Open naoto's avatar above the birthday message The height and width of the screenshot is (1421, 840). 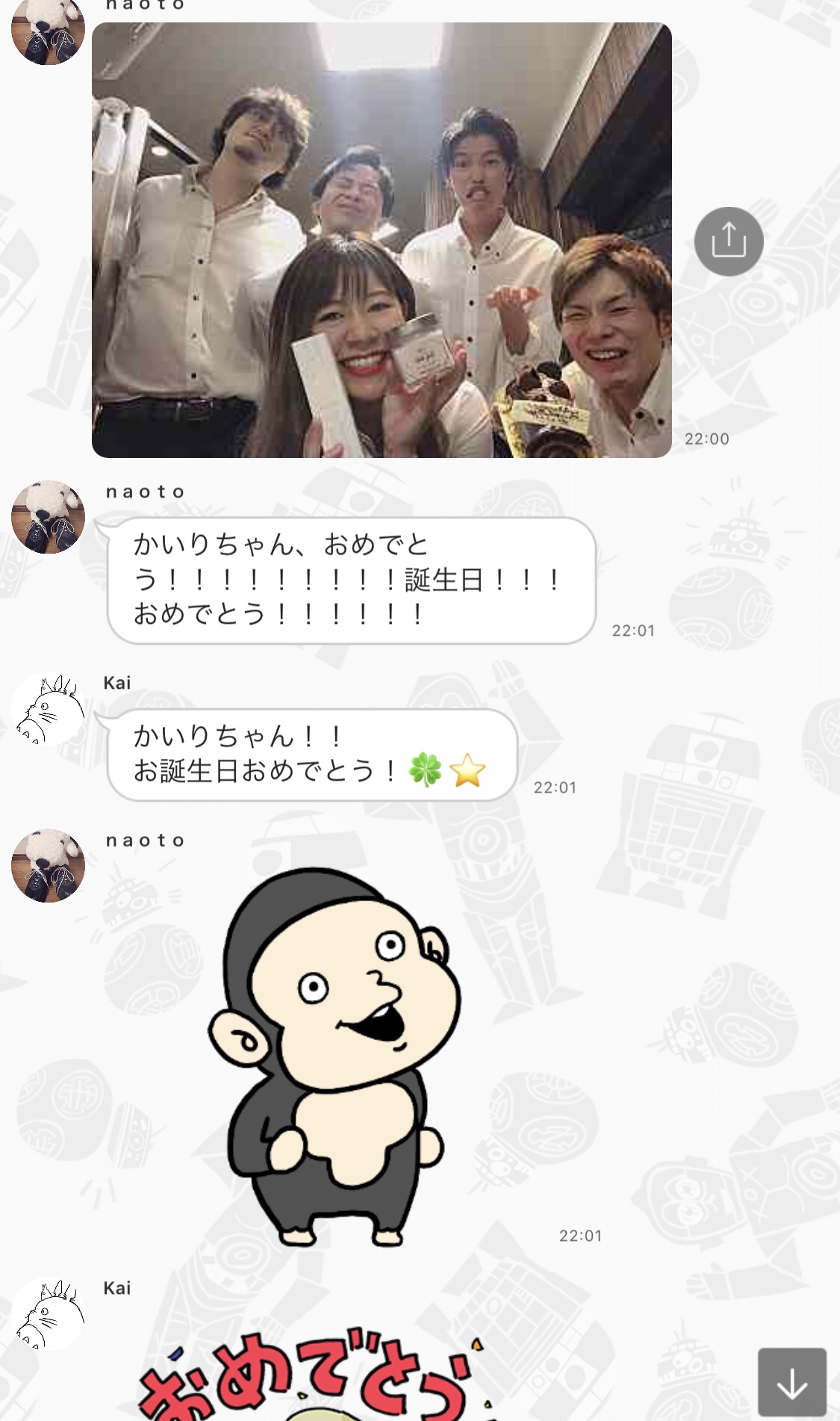(x=48, y=517)
